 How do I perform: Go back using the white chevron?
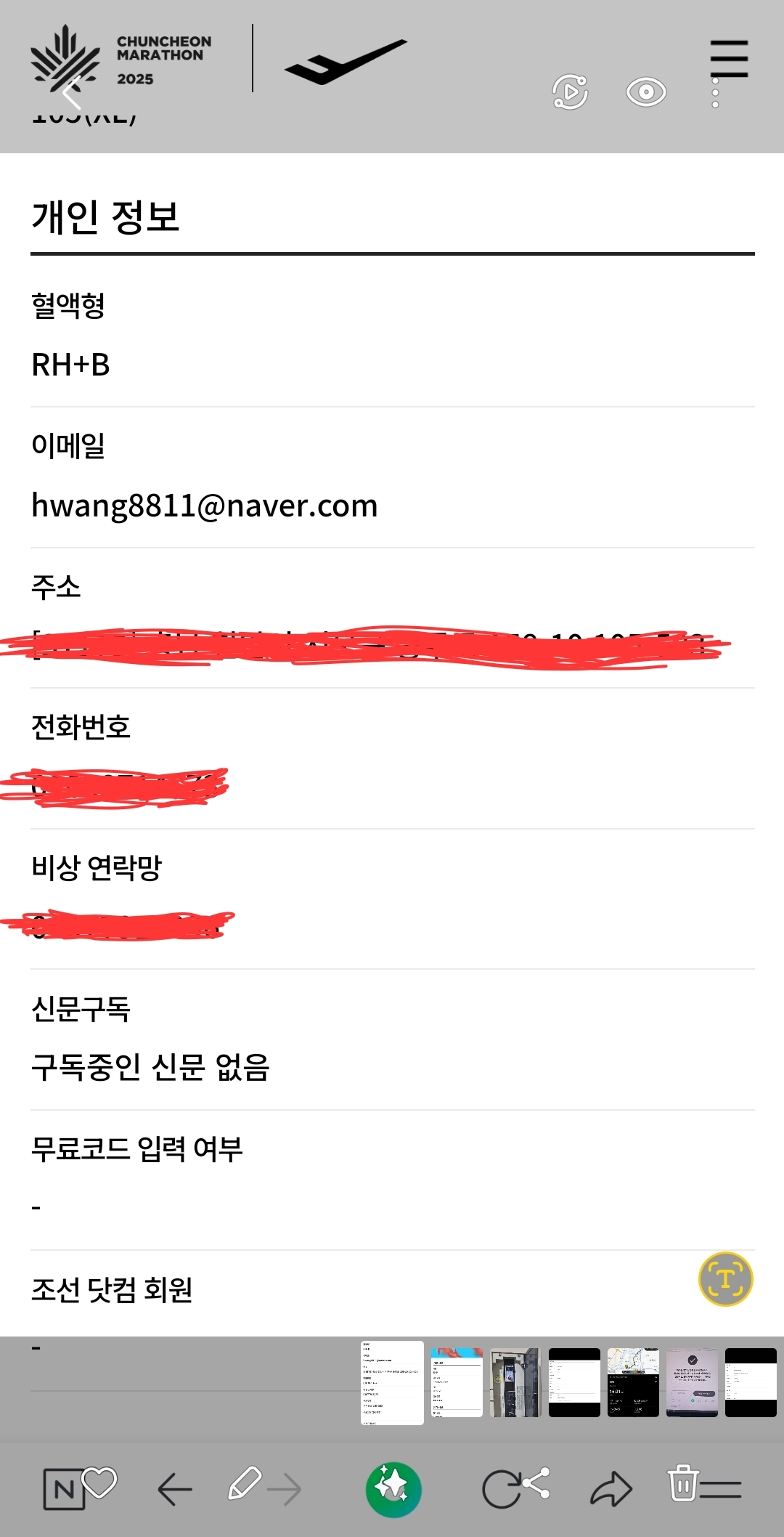(71, 93)
